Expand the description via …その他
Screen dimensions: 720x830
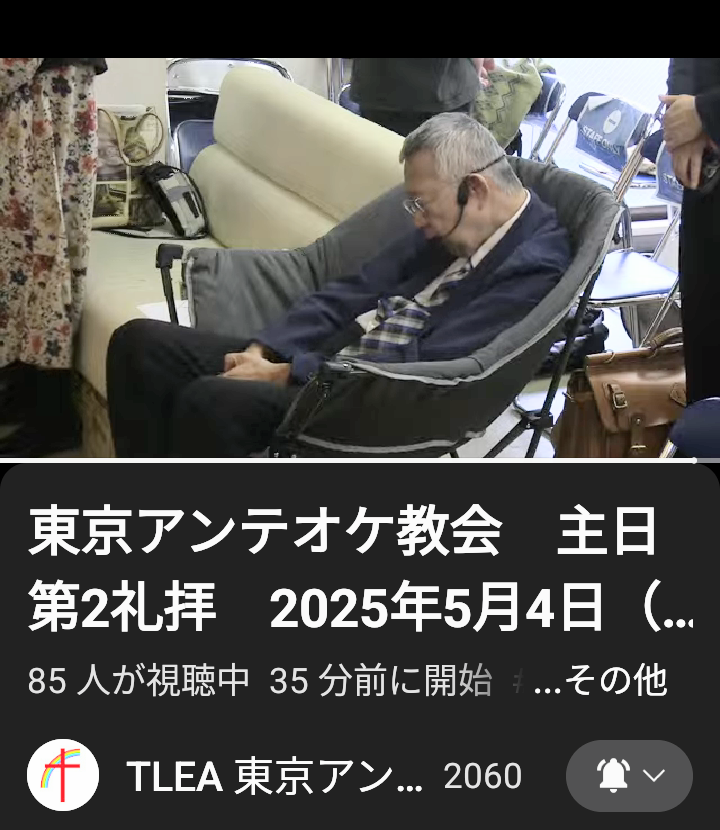[601, 682]
